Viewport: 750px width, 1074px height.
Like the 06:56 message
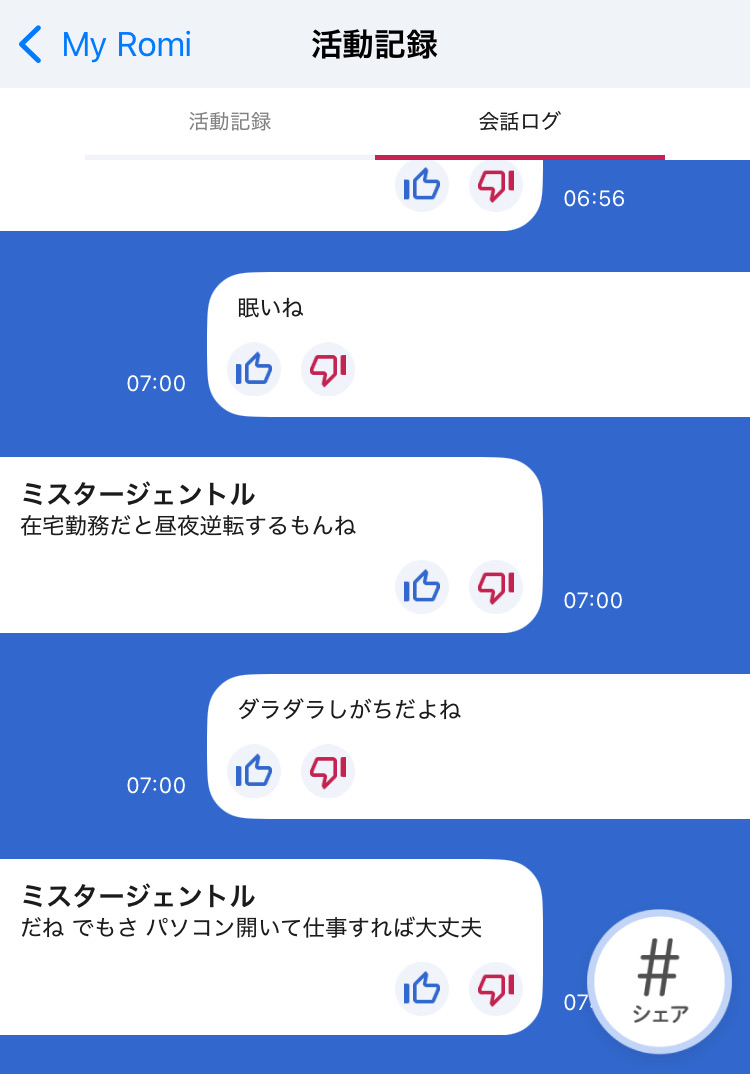(x=422, y=186)
